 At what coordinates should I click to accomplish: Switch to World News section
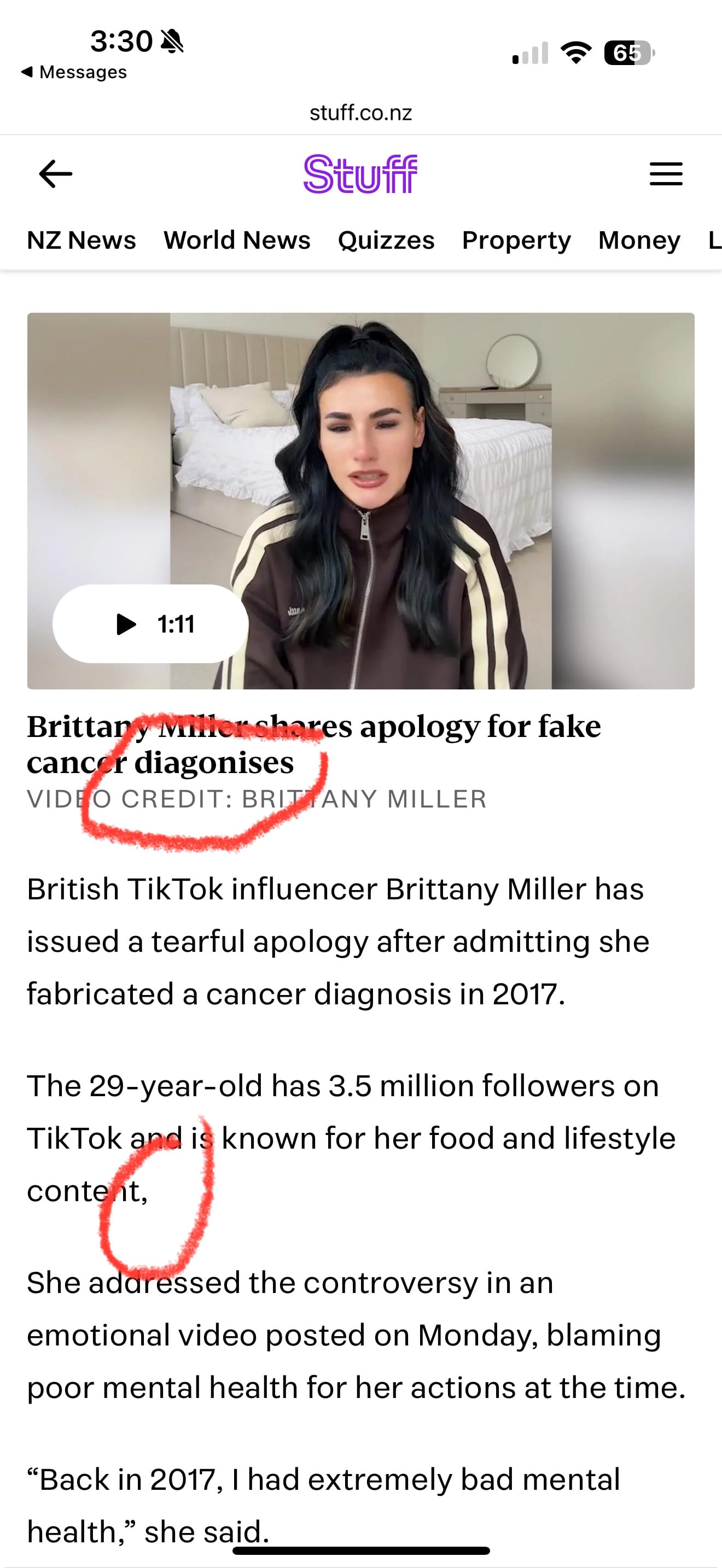(237, 241)
